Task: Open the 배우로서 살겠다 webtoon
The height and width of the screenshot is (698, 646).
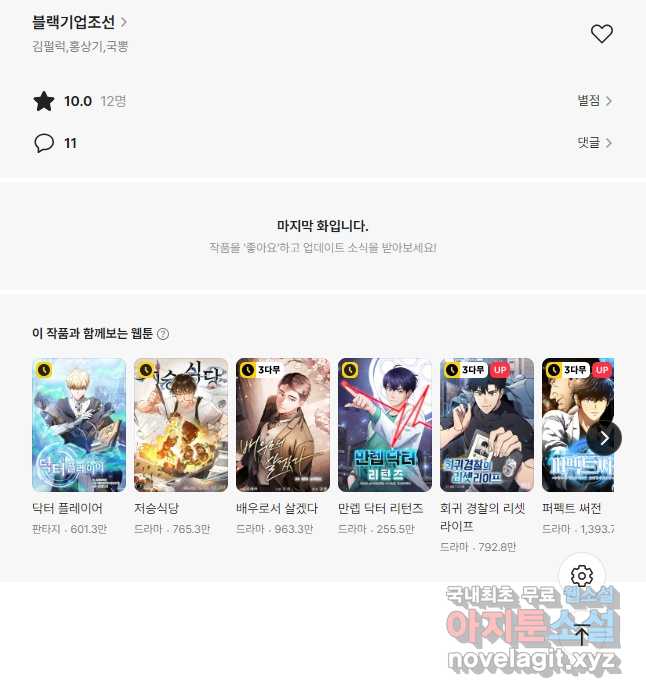Action: point(283,425)
